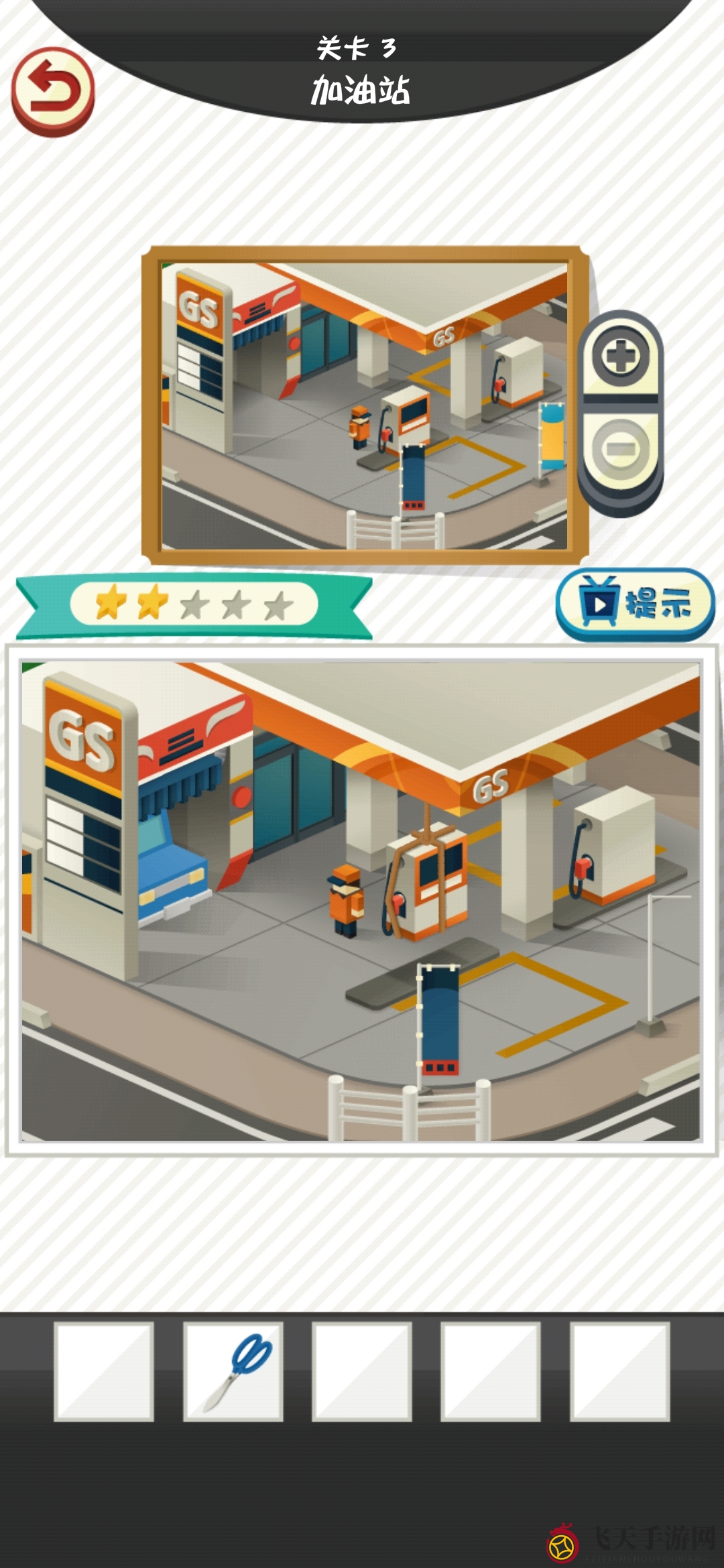Screen dimensions: 724x1568
Task: Tap the red back arrow button
Action: [x=52, y=91]
